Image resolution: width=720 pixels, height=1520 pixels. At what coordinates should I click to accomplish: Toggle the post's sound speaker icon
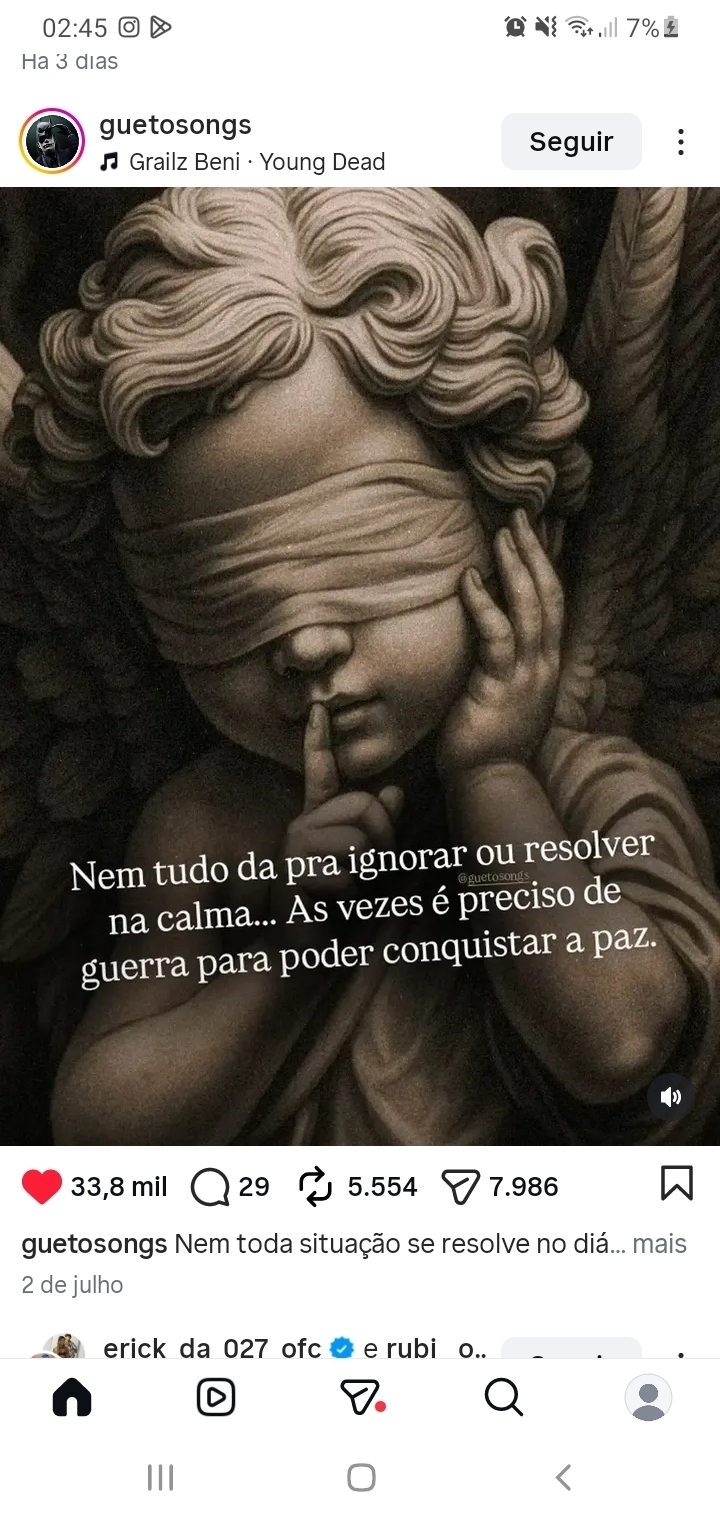pos(671,1097)
